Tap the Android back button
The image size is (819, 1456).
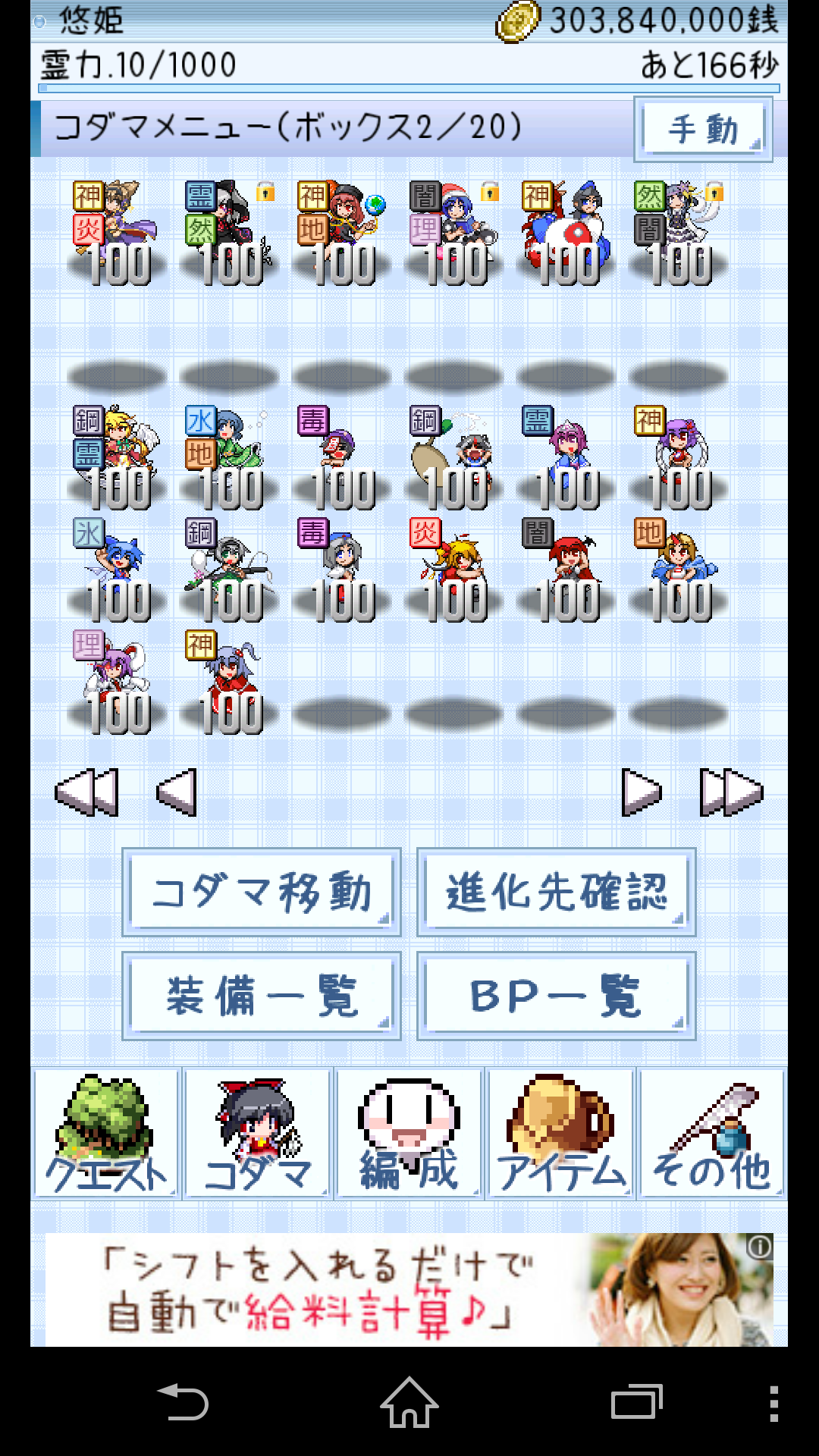pyautogui.click(x=183, y=1403)
